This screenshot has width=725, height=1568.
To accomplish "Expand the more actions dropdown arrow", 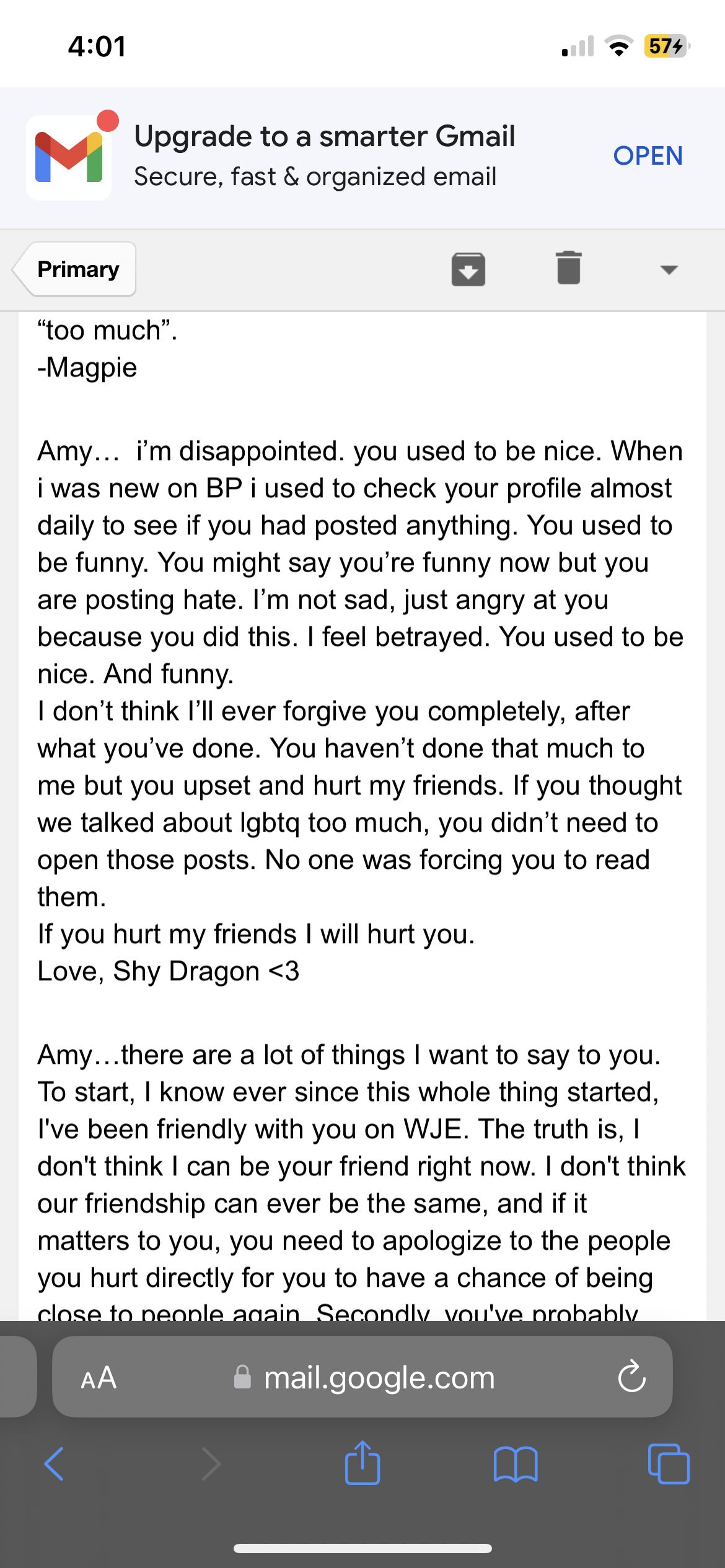I will click(669, 269).
